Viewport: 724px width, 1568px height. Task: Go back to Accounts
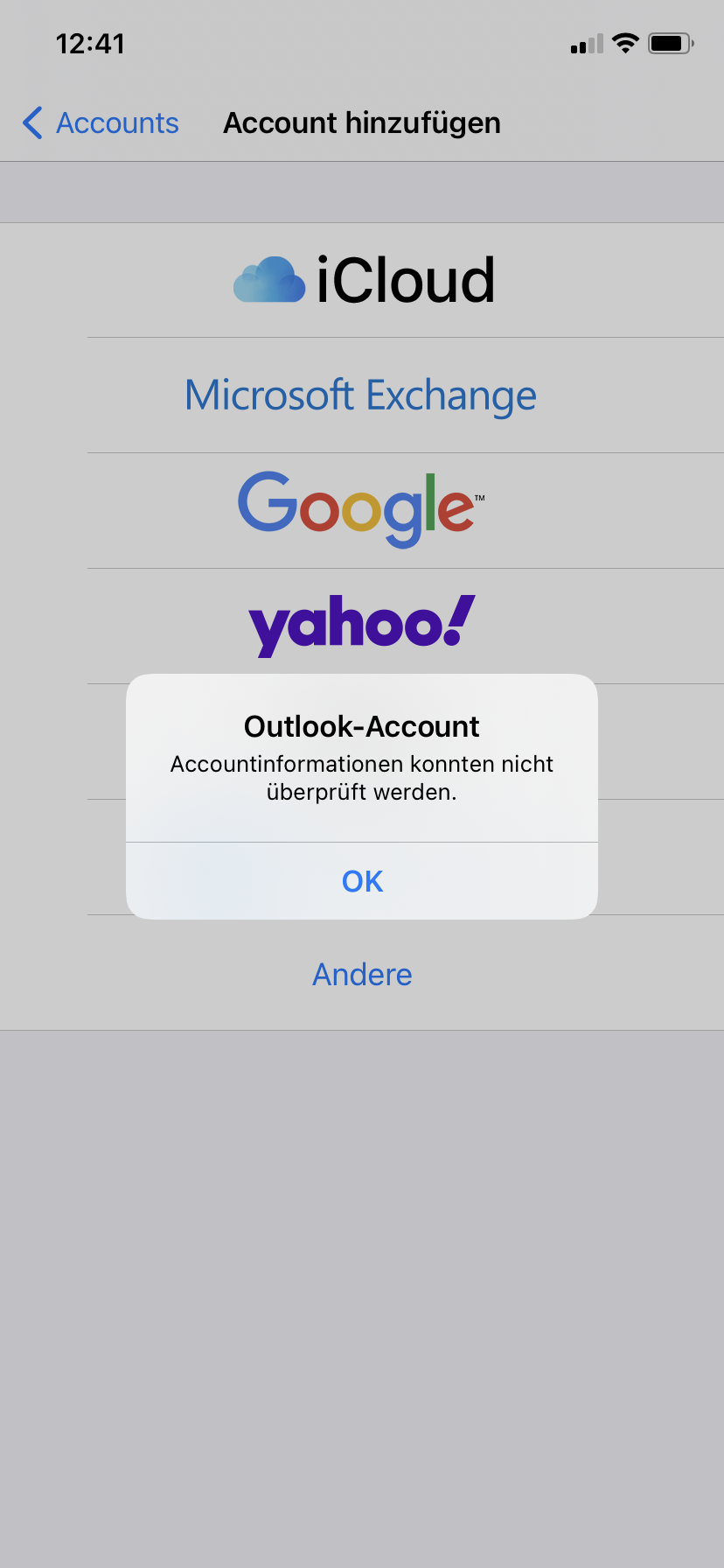click(101, 123)
